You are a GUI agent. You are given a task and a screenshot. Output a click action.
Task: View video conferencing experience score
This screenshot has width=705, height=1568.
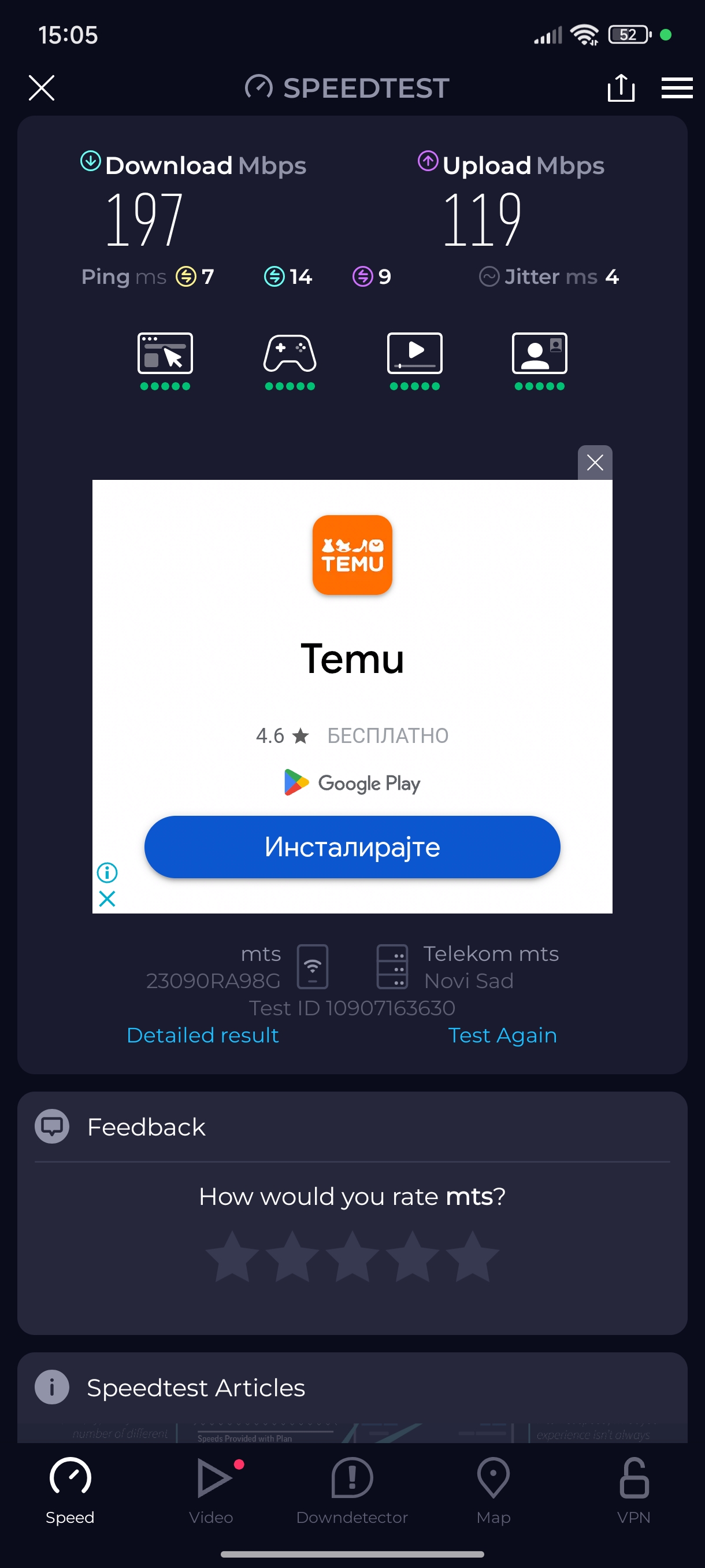point(539,360)
